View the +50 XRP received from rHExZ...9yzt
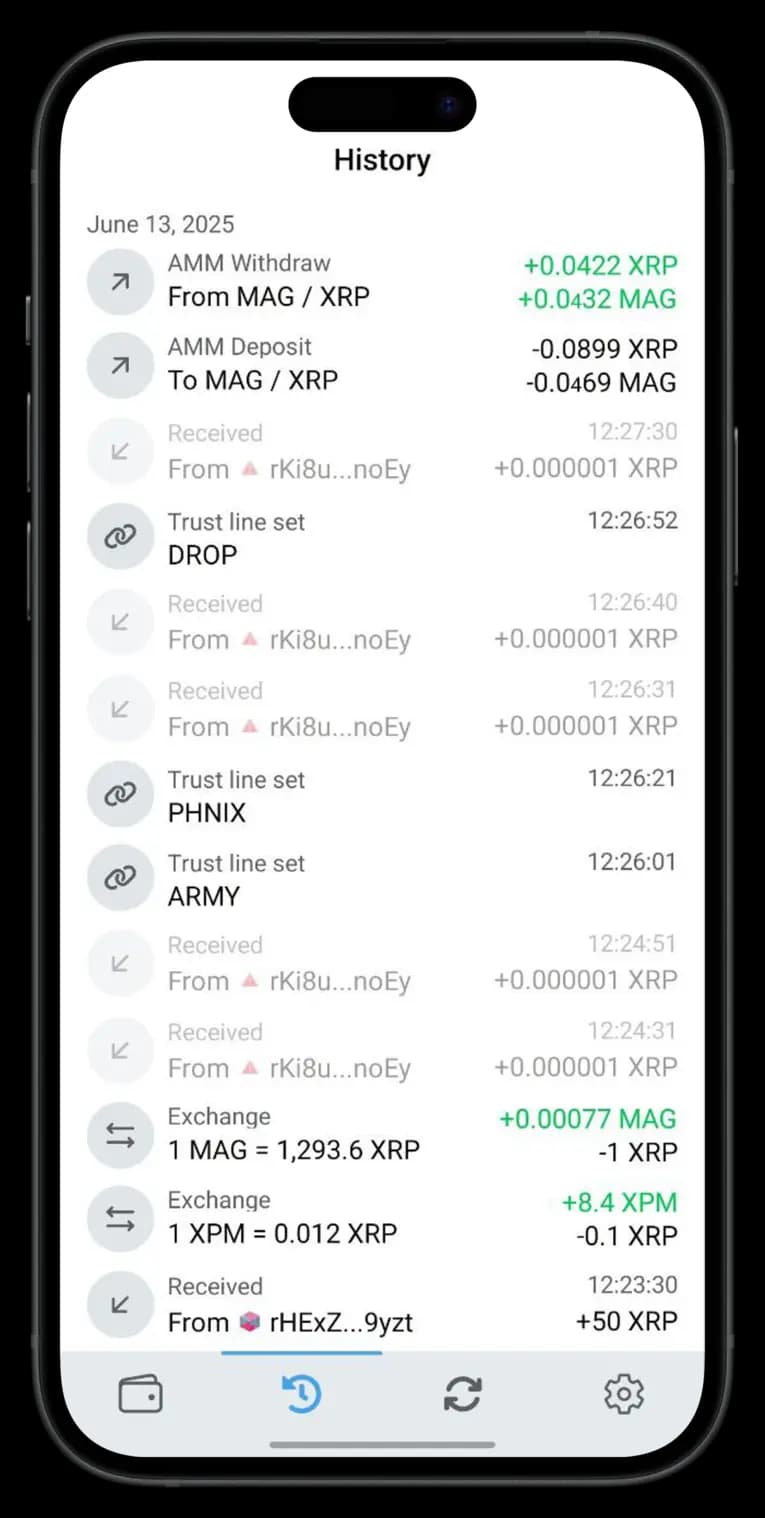The height and width of the screenshot is (1518, 765). pyautogui.click(x=382, y=1305)
